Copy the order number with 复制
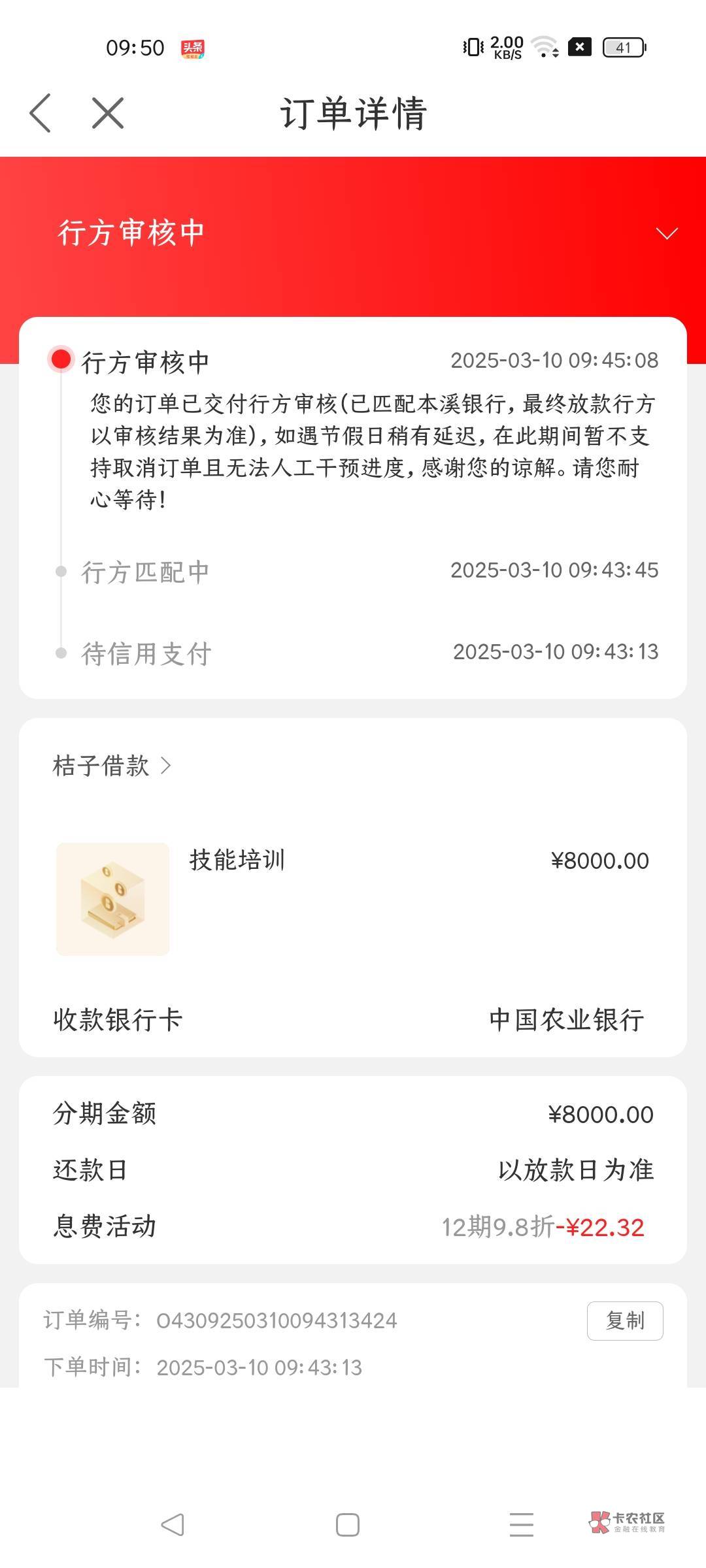The image size is (706, 1568). (624, 1320)
